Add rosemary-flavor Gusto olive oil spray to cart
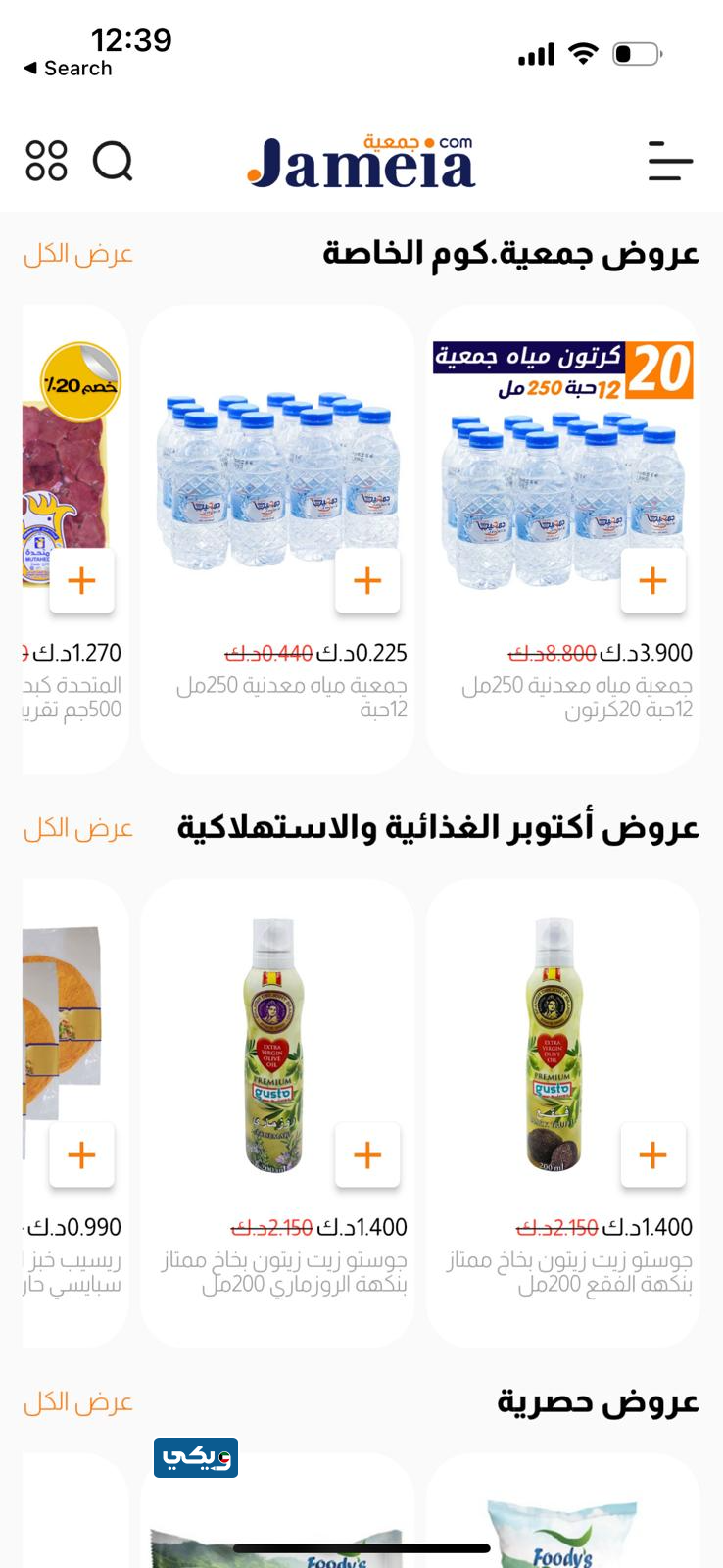The height and width of the screenshot is (1568, 723). (x=367, y=1155)
